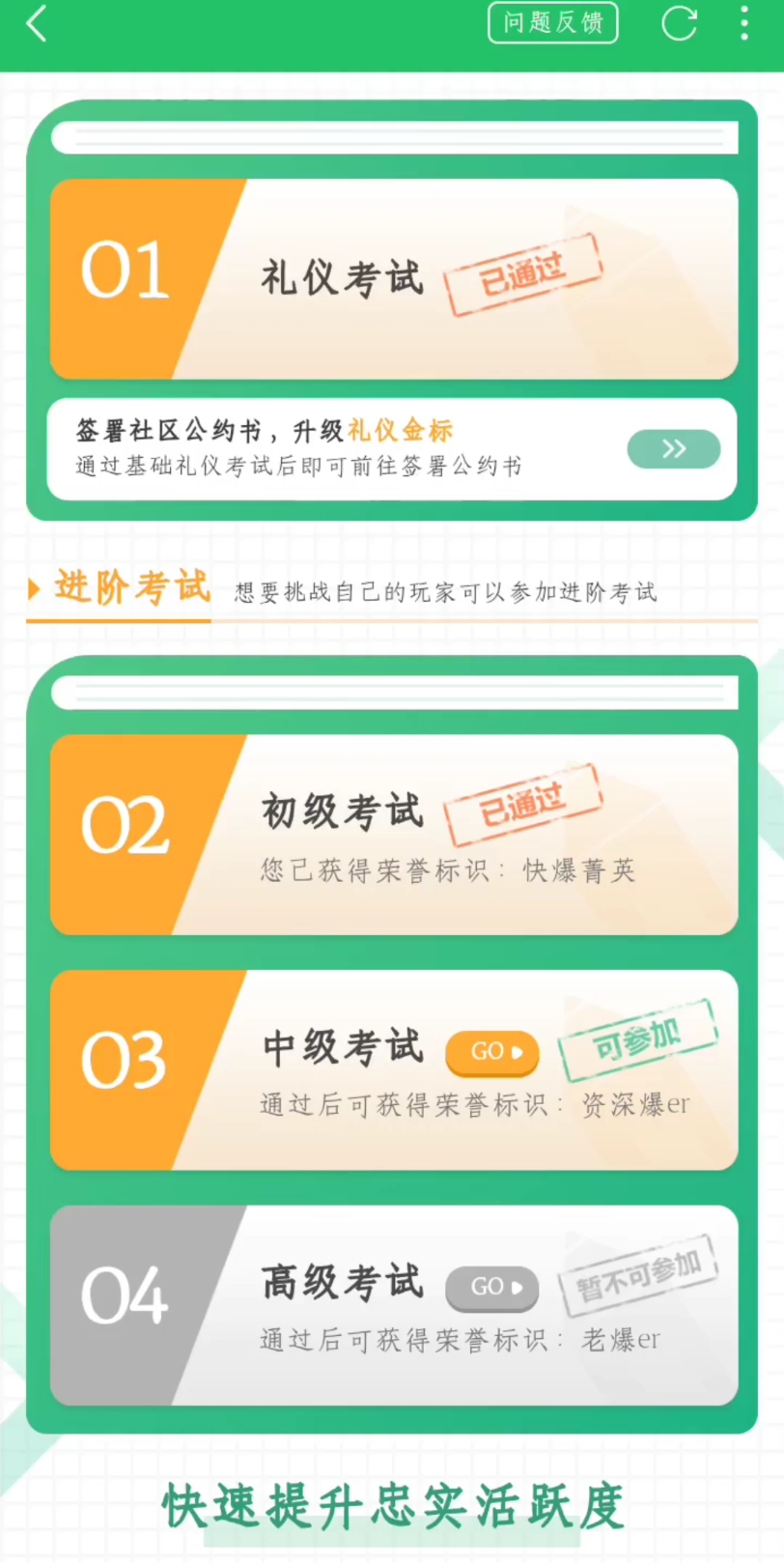This screenshot has width=784, height=1565.
Task: Open 问题反馈 feedback button
Action: point(552,23)
